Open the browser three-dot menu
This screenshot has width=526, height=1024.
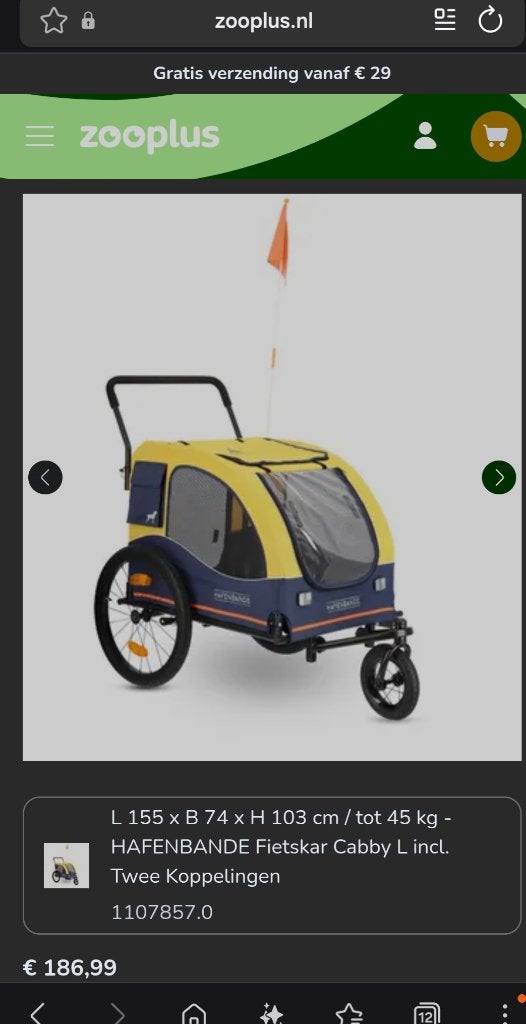click(x=503, y=1013)
